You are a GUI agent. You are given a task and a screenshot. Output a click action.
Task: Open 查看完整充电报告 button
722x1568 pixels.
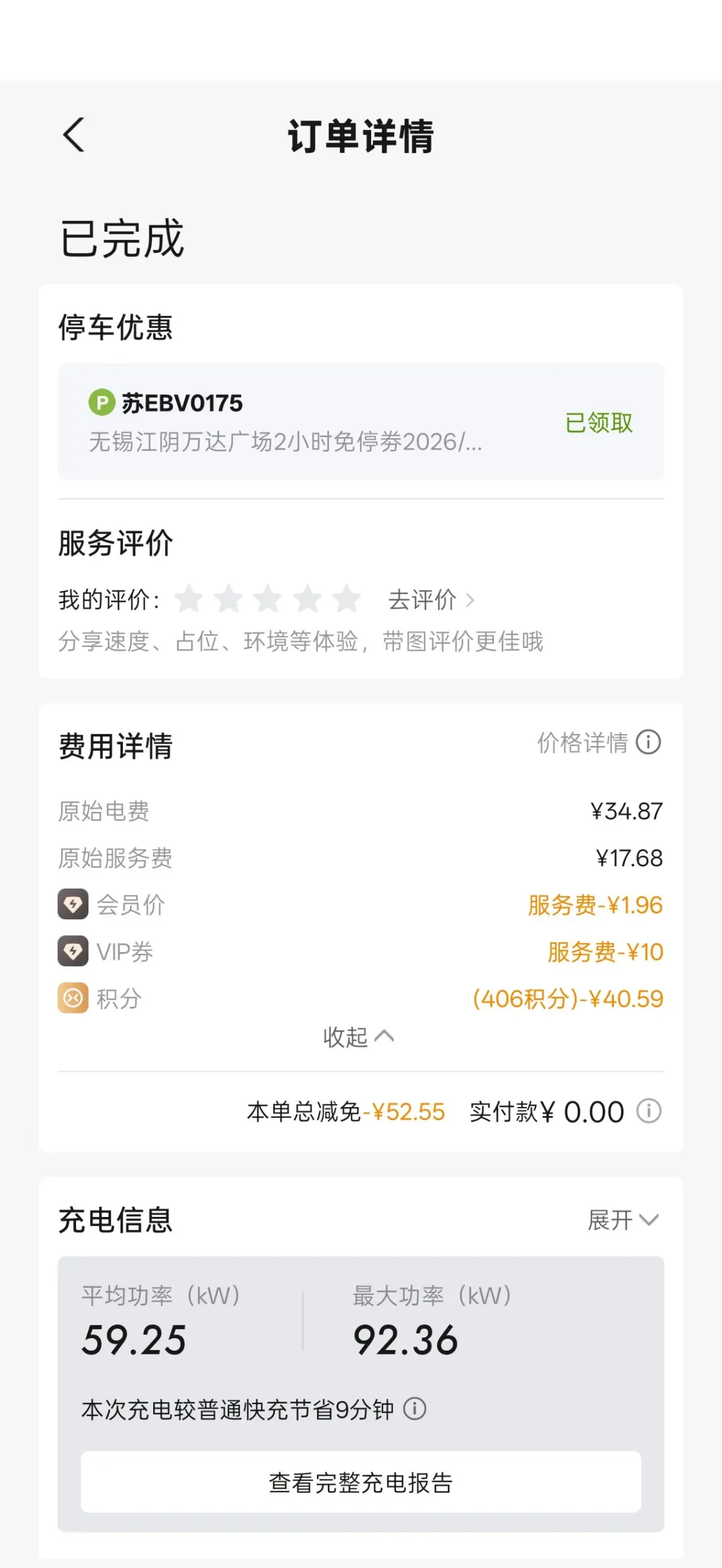coord(360,1482)
